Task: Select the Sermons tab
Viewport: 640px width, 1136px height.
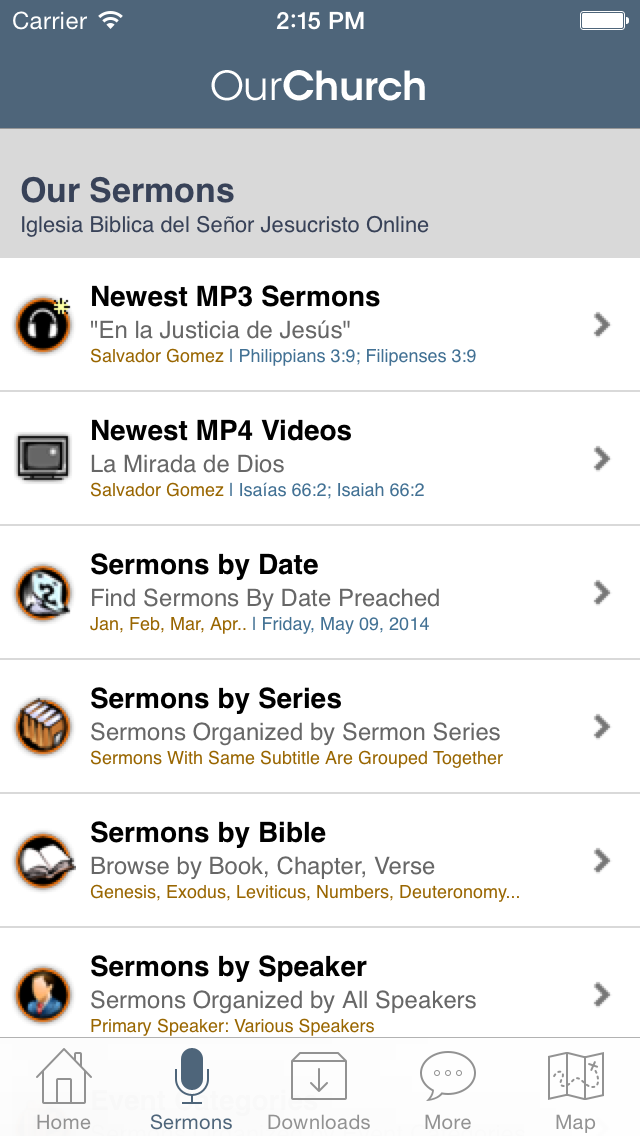Action: click(191, 1089)
